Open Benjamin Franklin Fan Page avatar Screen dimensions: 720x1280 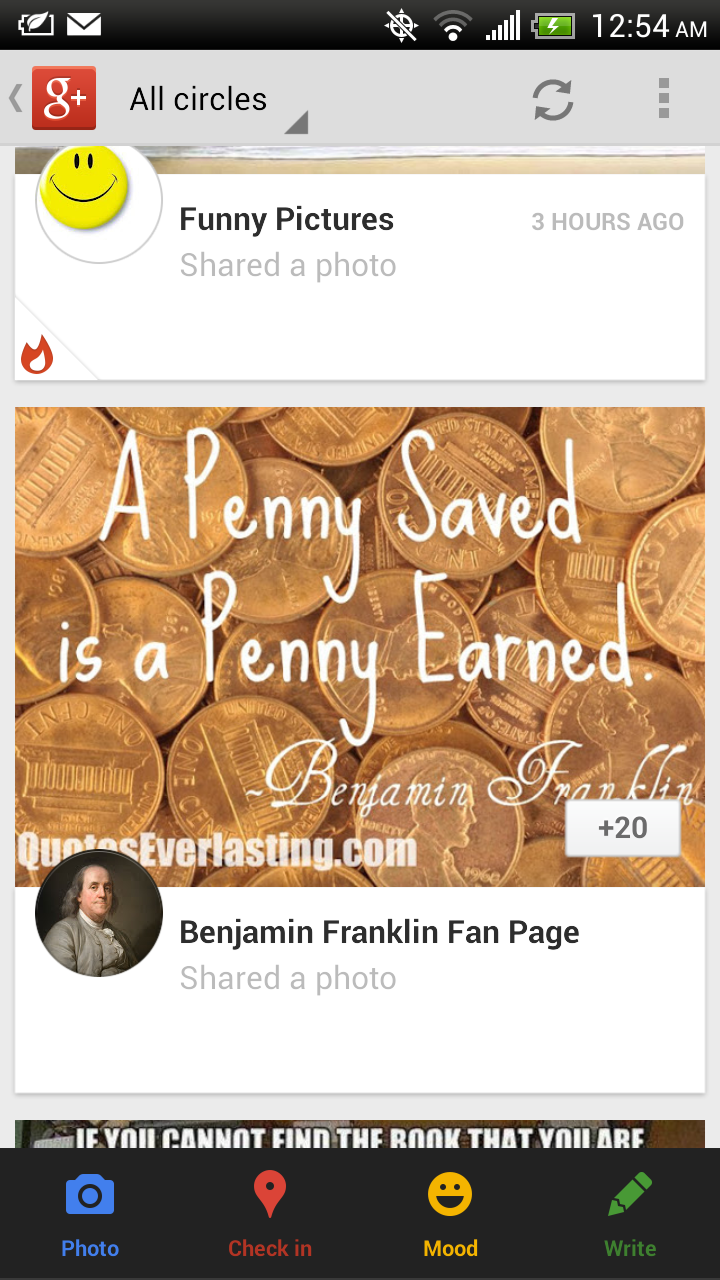tap(98, 914)
